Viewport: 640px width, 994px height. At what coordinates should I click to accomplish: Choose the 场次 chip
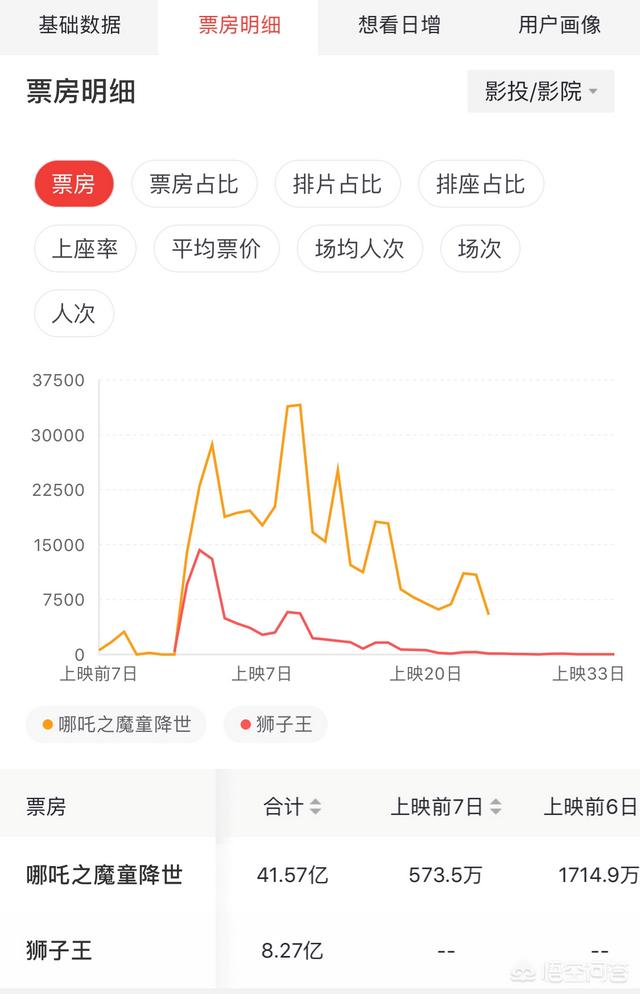(480, 249)
